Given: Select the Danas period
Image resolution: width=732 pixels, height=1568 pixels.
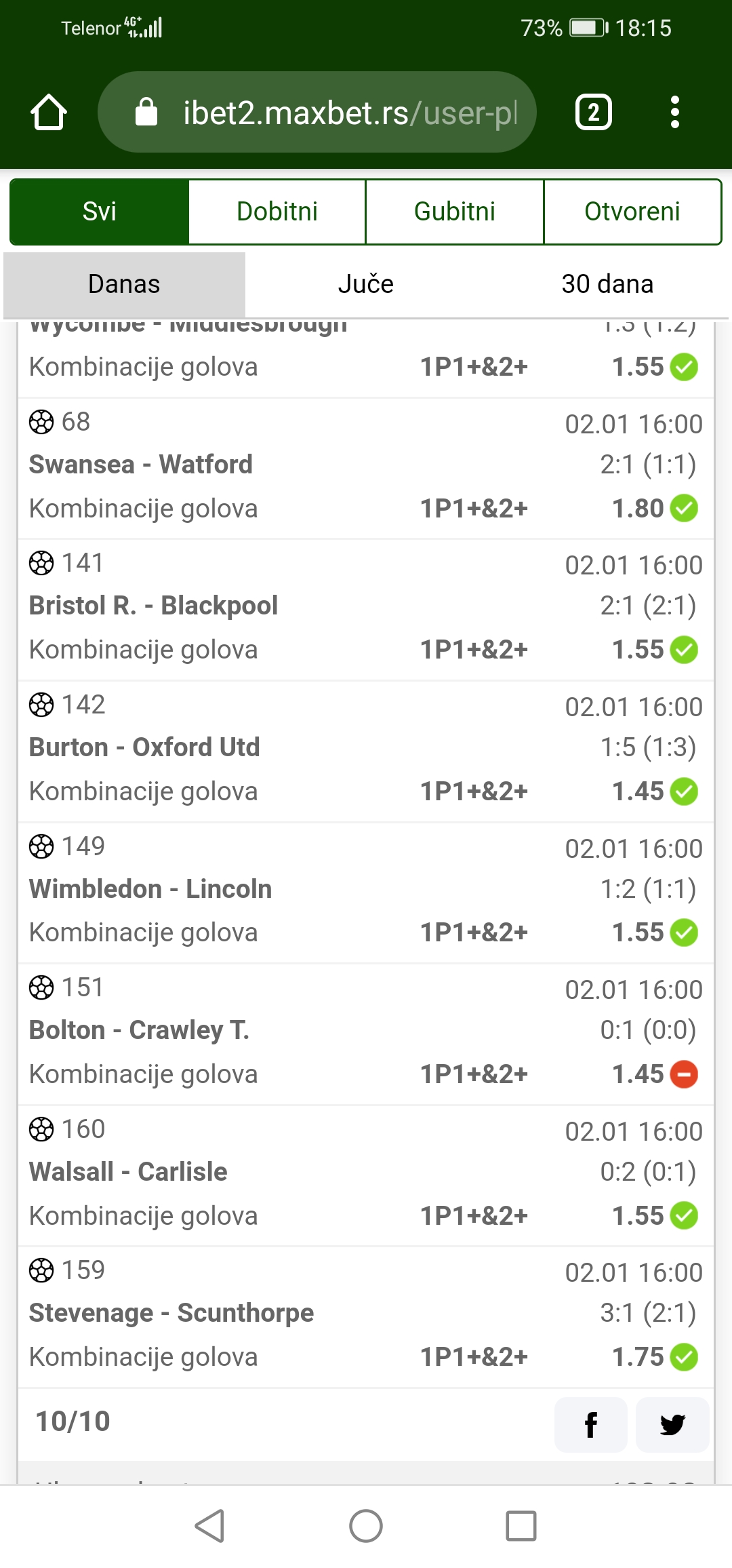Looking at the screenshot, I should (x=124, y=284).
